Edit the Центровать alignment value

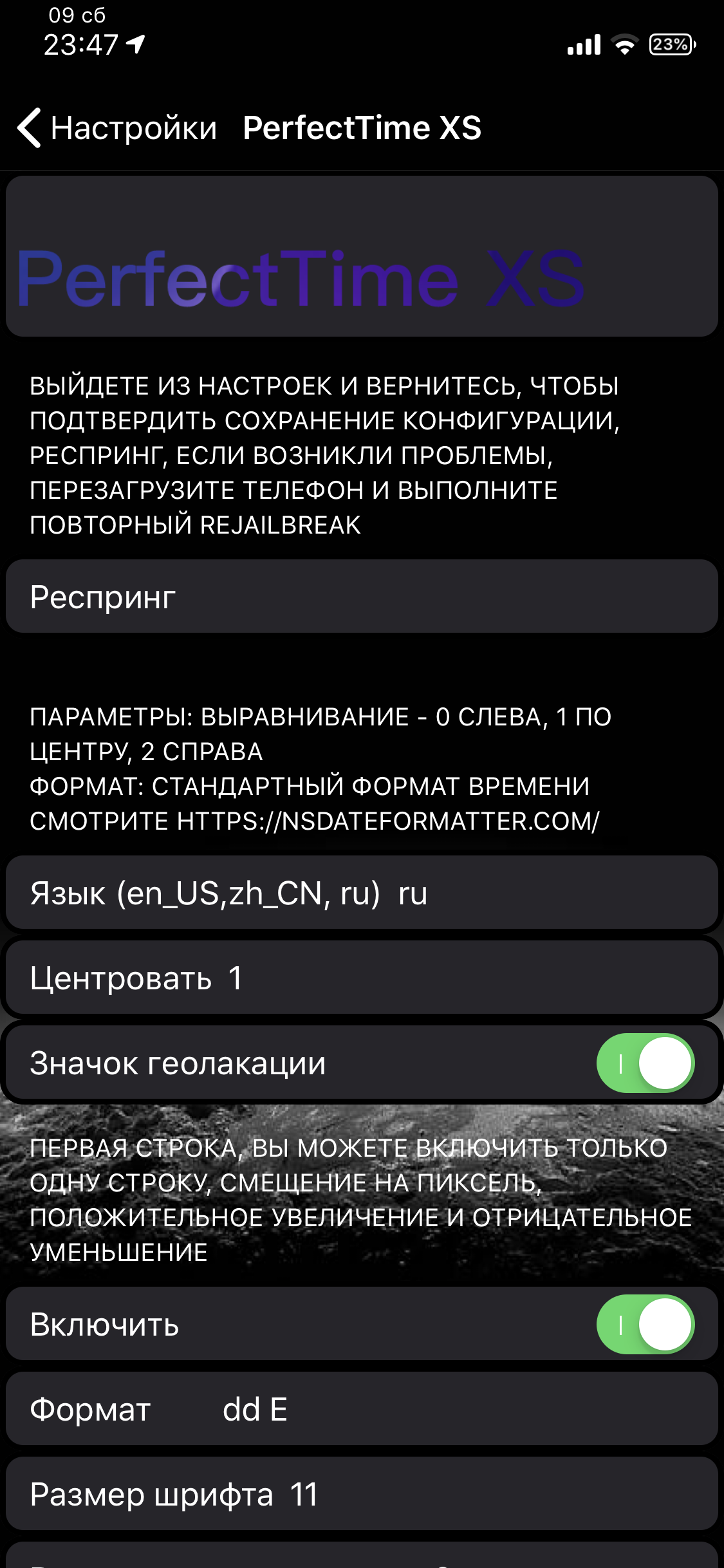click(236, 978)
